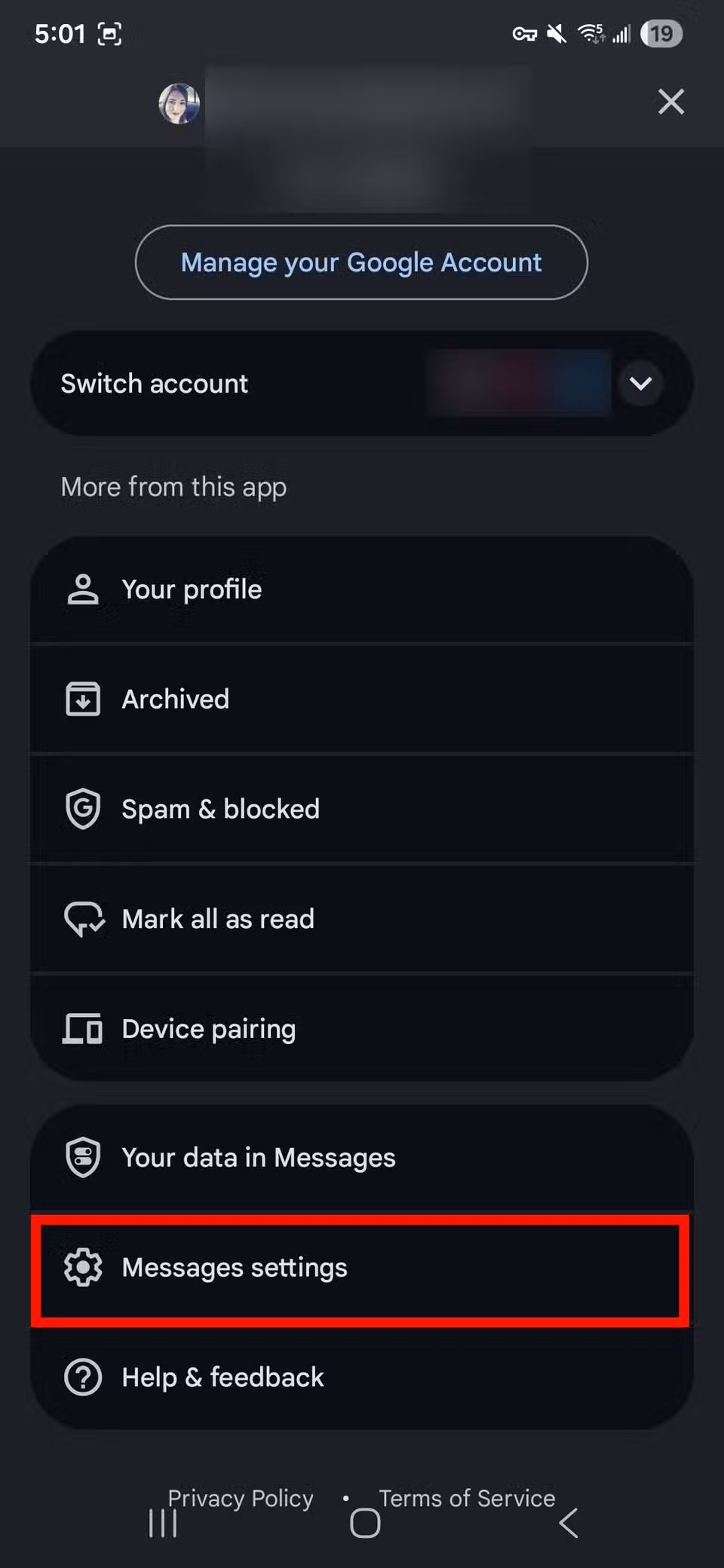The height and width of the screenshot is (1568, 724).
Task: Open Your data in Messages
Action: coord(361,1158)
